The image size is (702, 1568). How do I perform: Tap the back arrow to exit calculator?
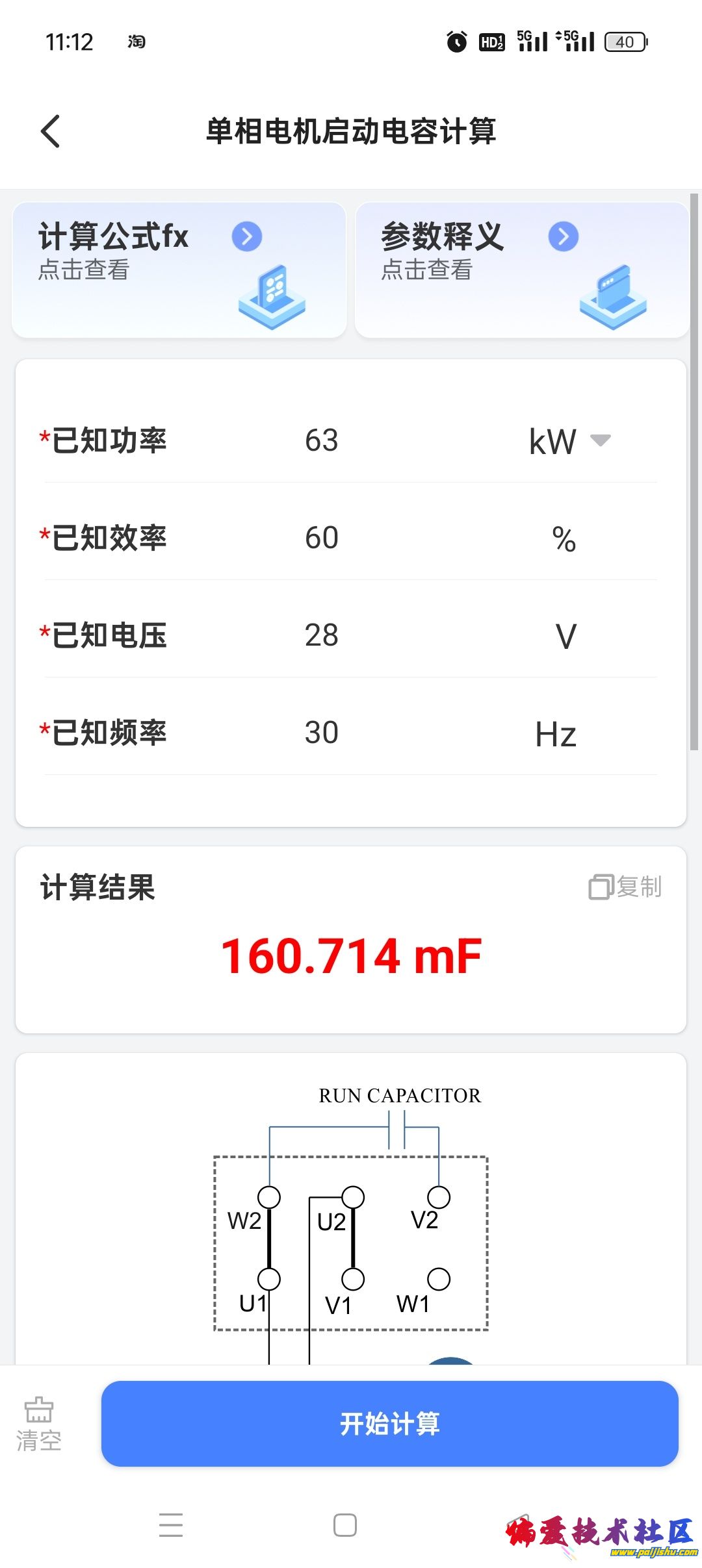coord(50,131)
